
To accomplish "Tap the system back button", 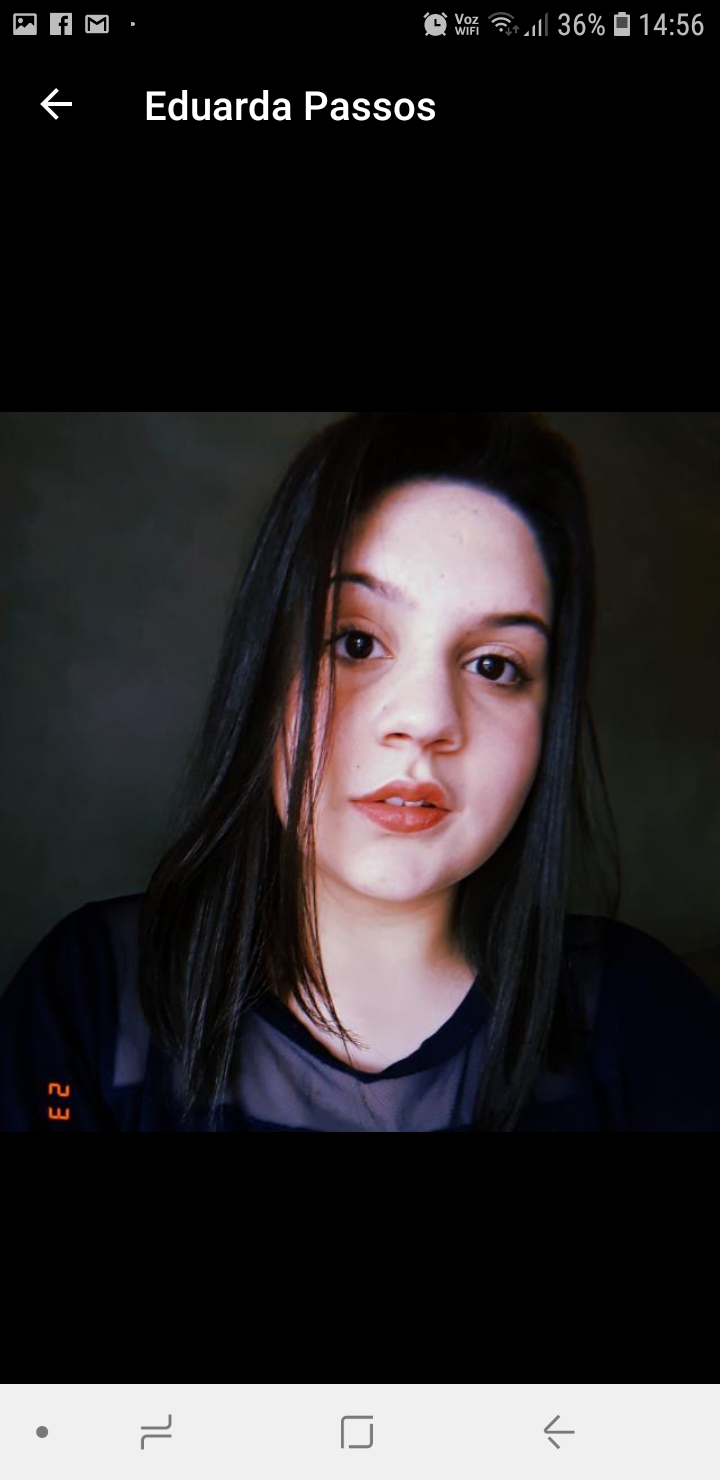I will click(x=559, y=1432).
